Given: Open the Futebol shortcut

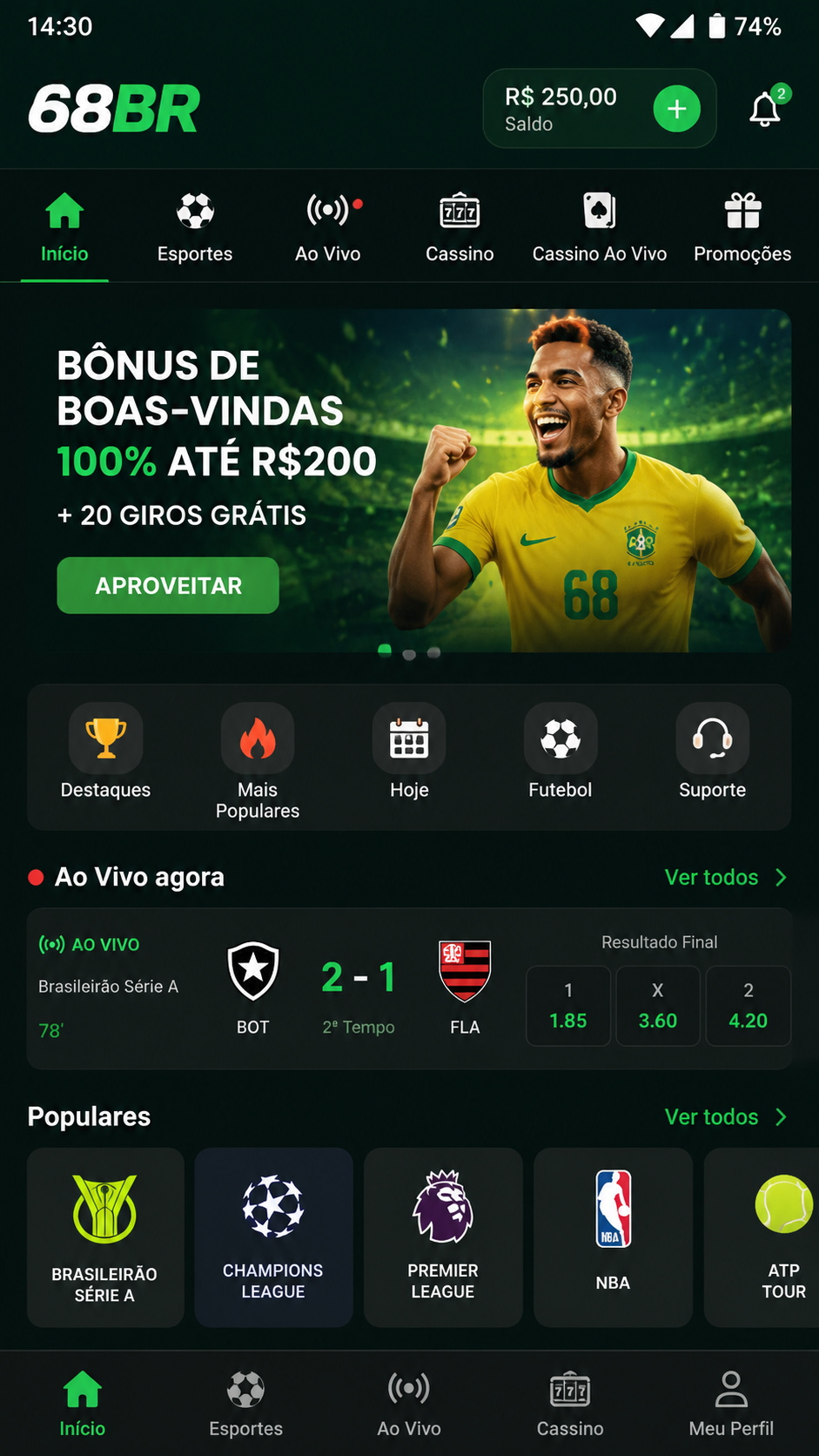Looking at the screenshot, I should click(561, 752).
